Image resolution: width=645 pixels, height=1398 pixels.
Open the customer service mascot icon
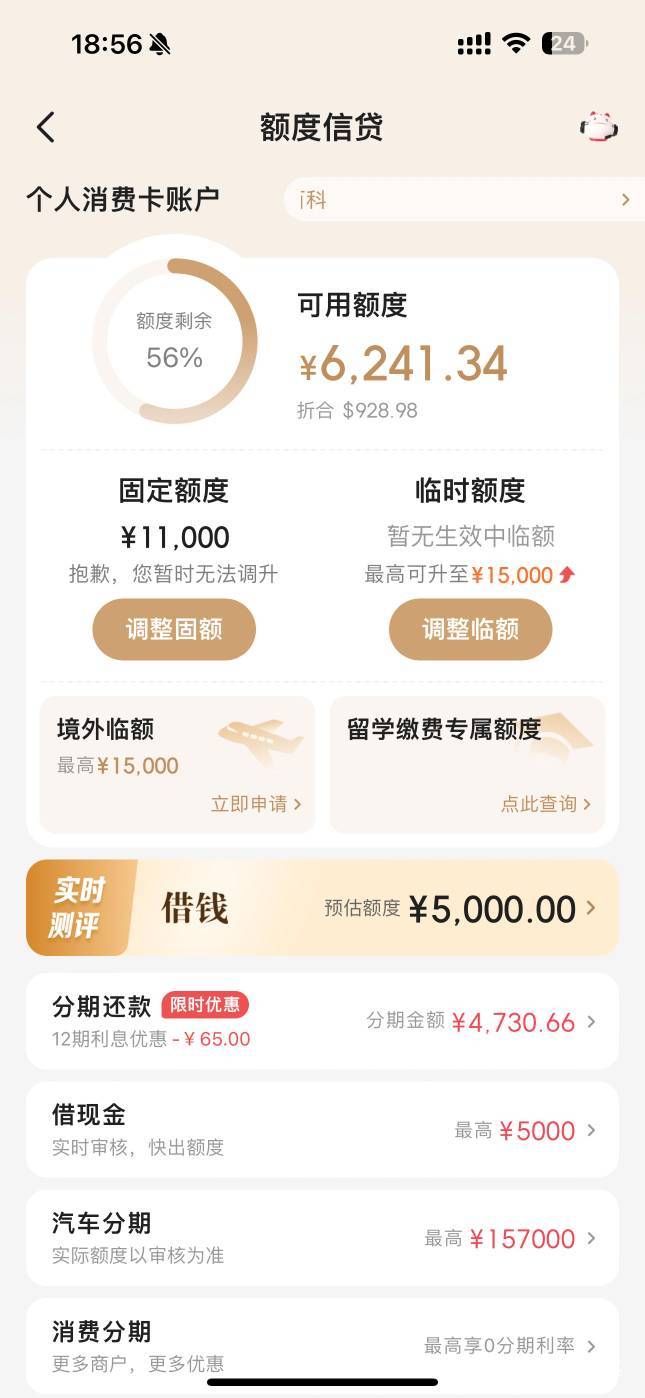(598, 127)
